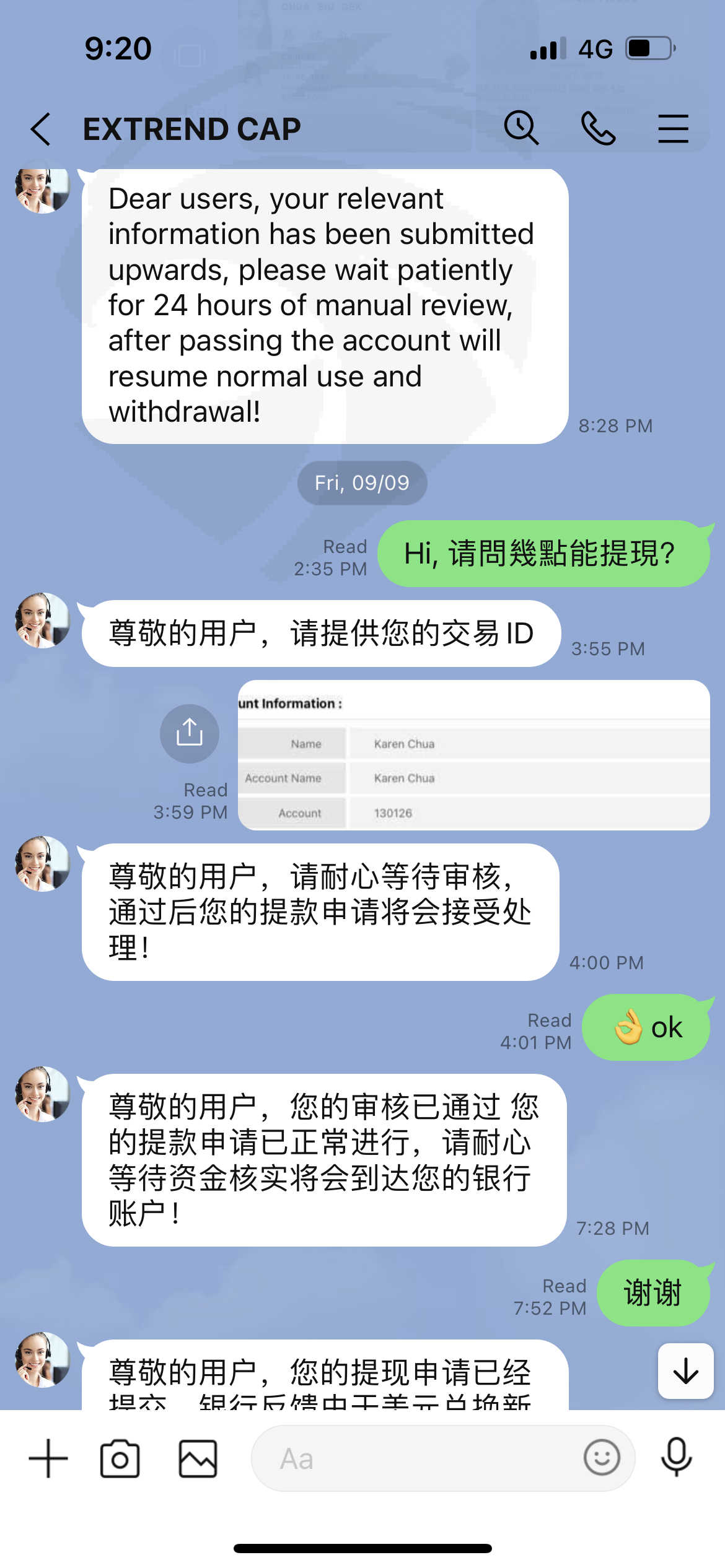Start a voice call with EXTEND CAP
725x1568 pixels.
click(x=598, y=128)
